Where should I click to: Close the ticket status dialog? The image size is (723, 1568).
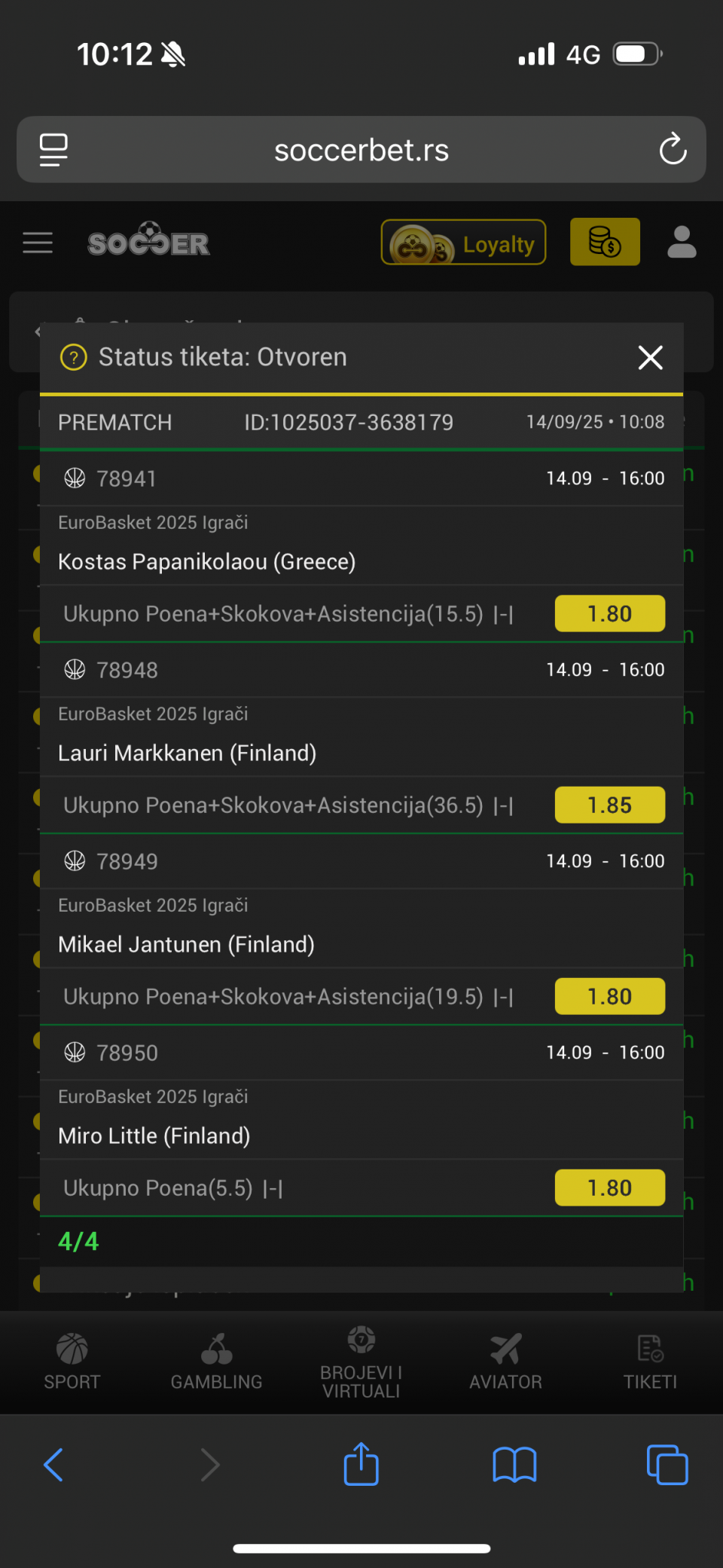(650, 357)
